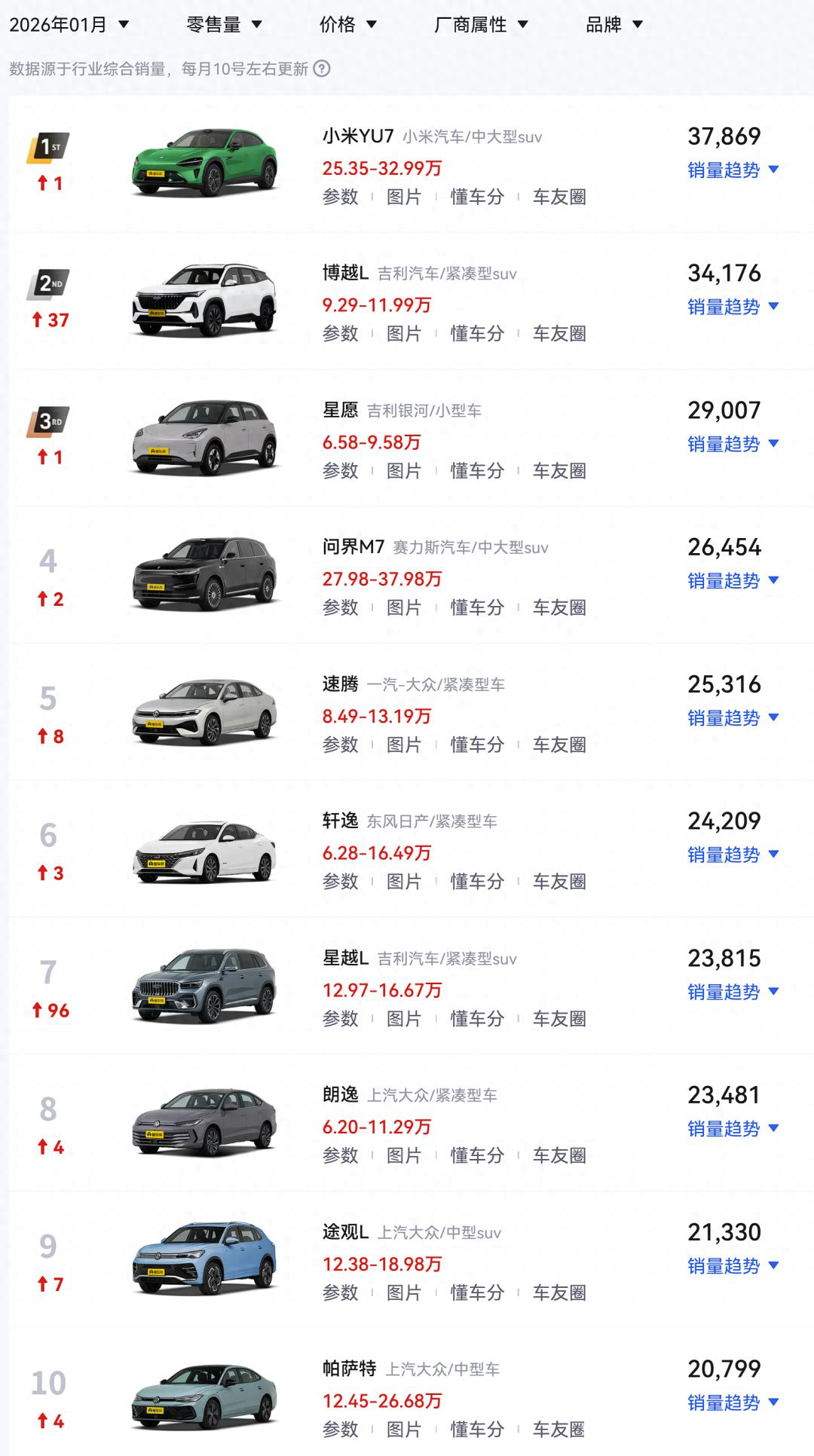This screenshot has width=814, height=1456.
Task: Open the 零售量 filter dropdown
Action: 224,25
